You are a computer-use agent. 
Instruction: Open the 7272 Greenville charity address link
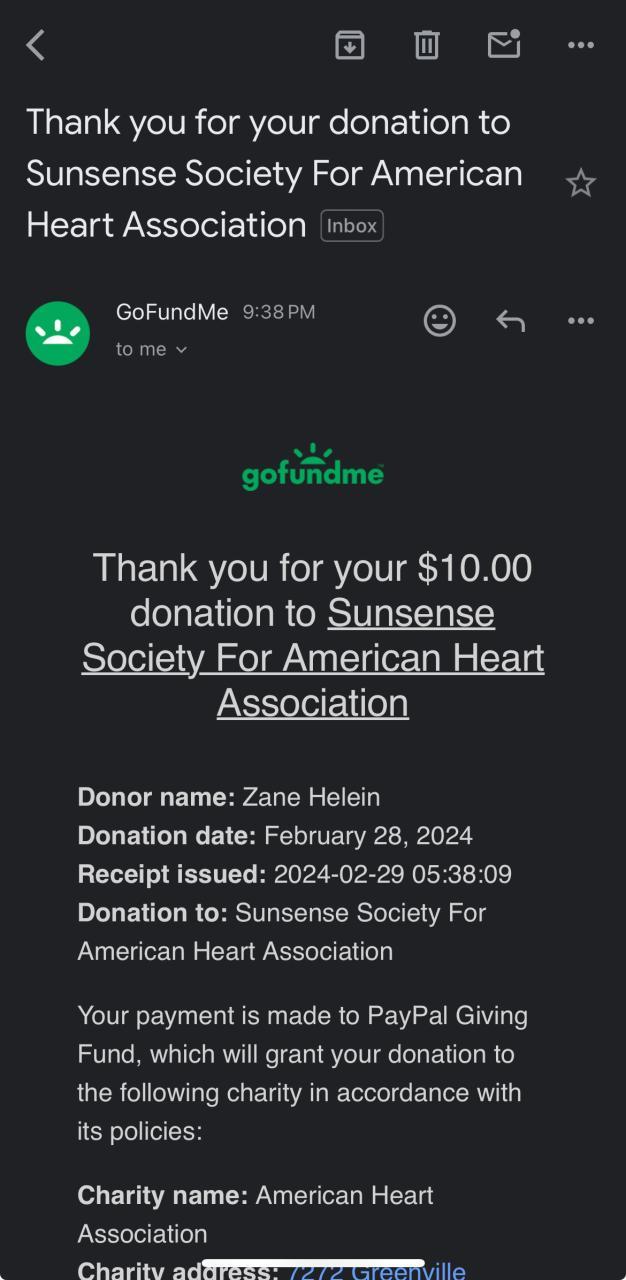377,1271
